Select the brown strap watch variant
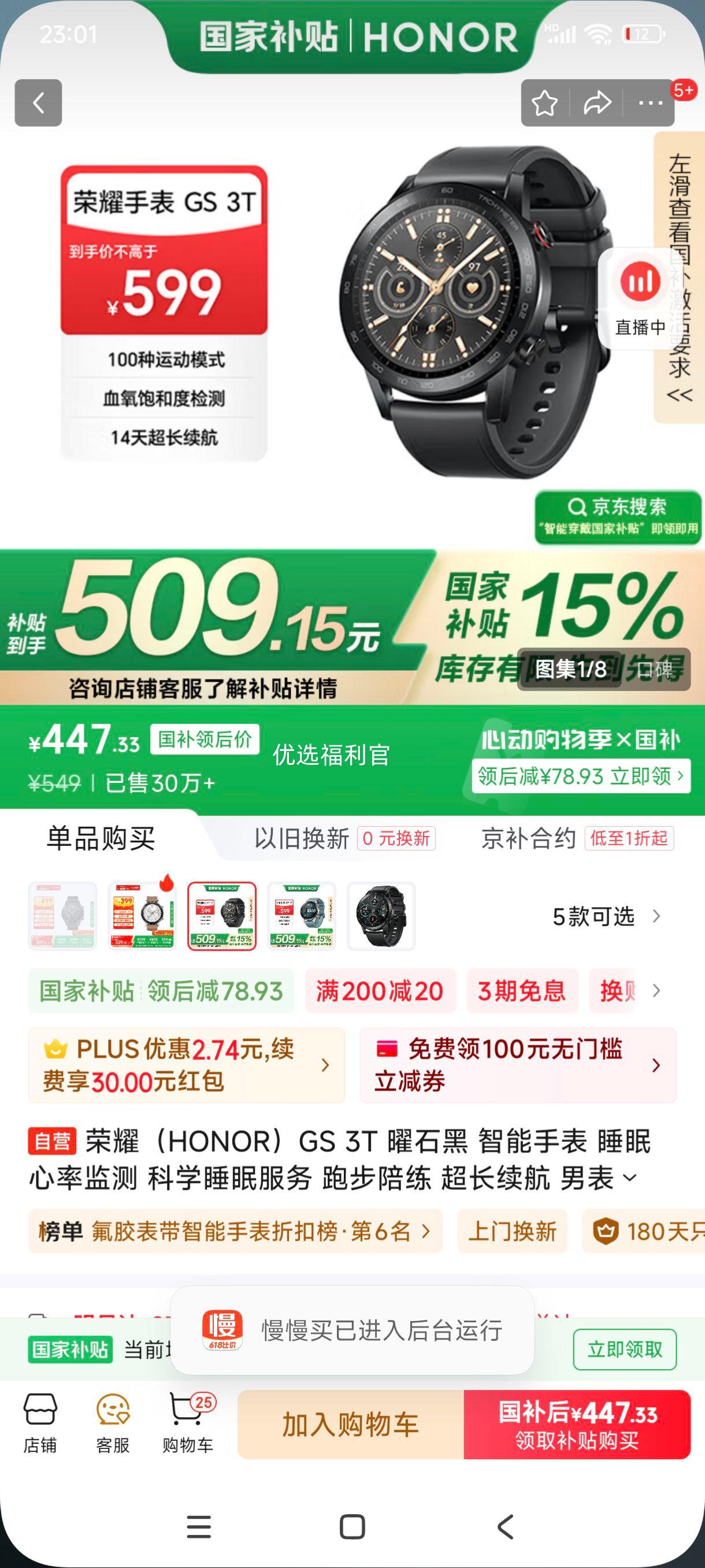The width and height of the screenshot is (705, 1568). tap(142, 916)
